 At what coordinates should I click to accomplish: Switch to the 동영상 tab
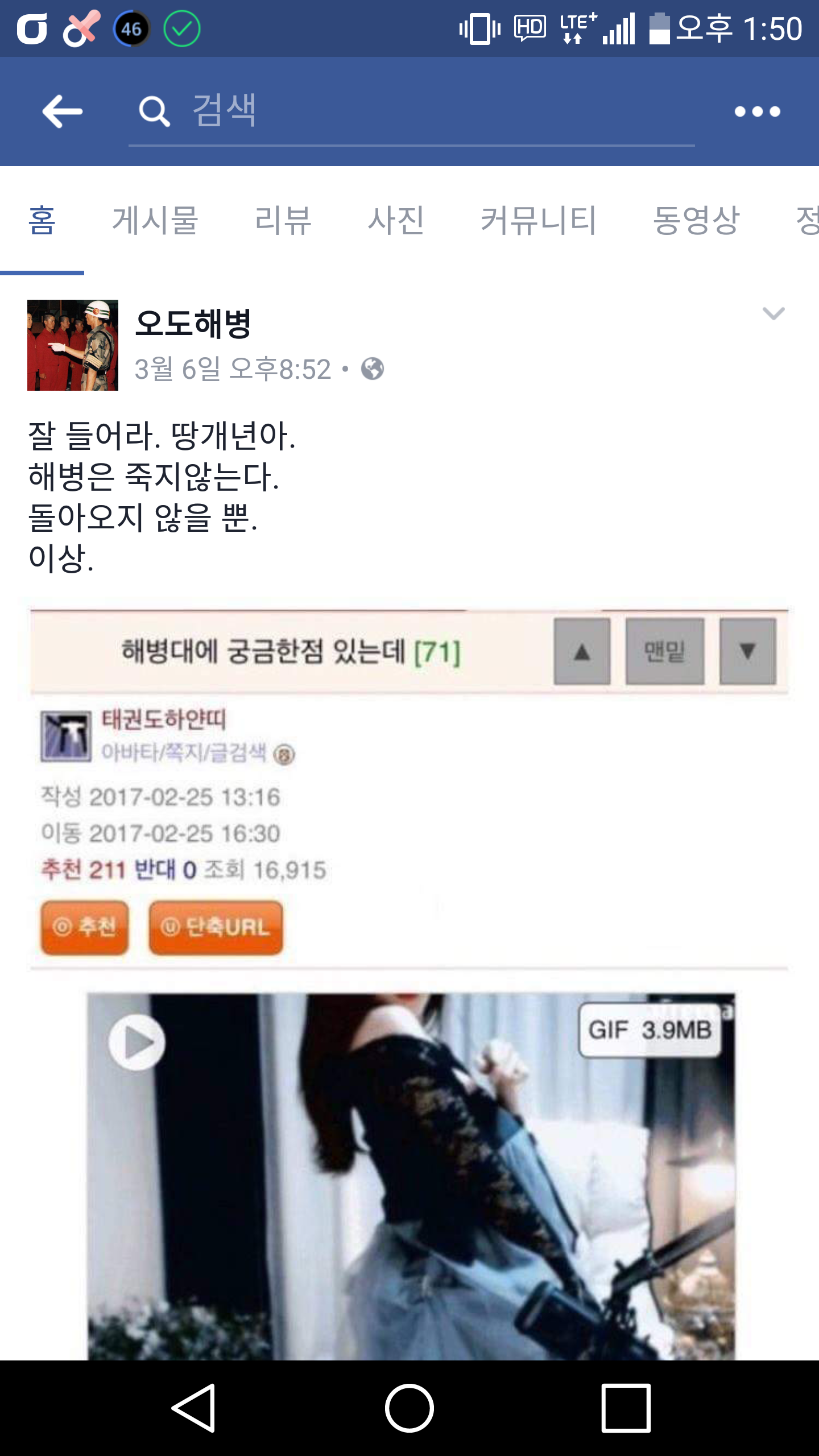(696, 220)
